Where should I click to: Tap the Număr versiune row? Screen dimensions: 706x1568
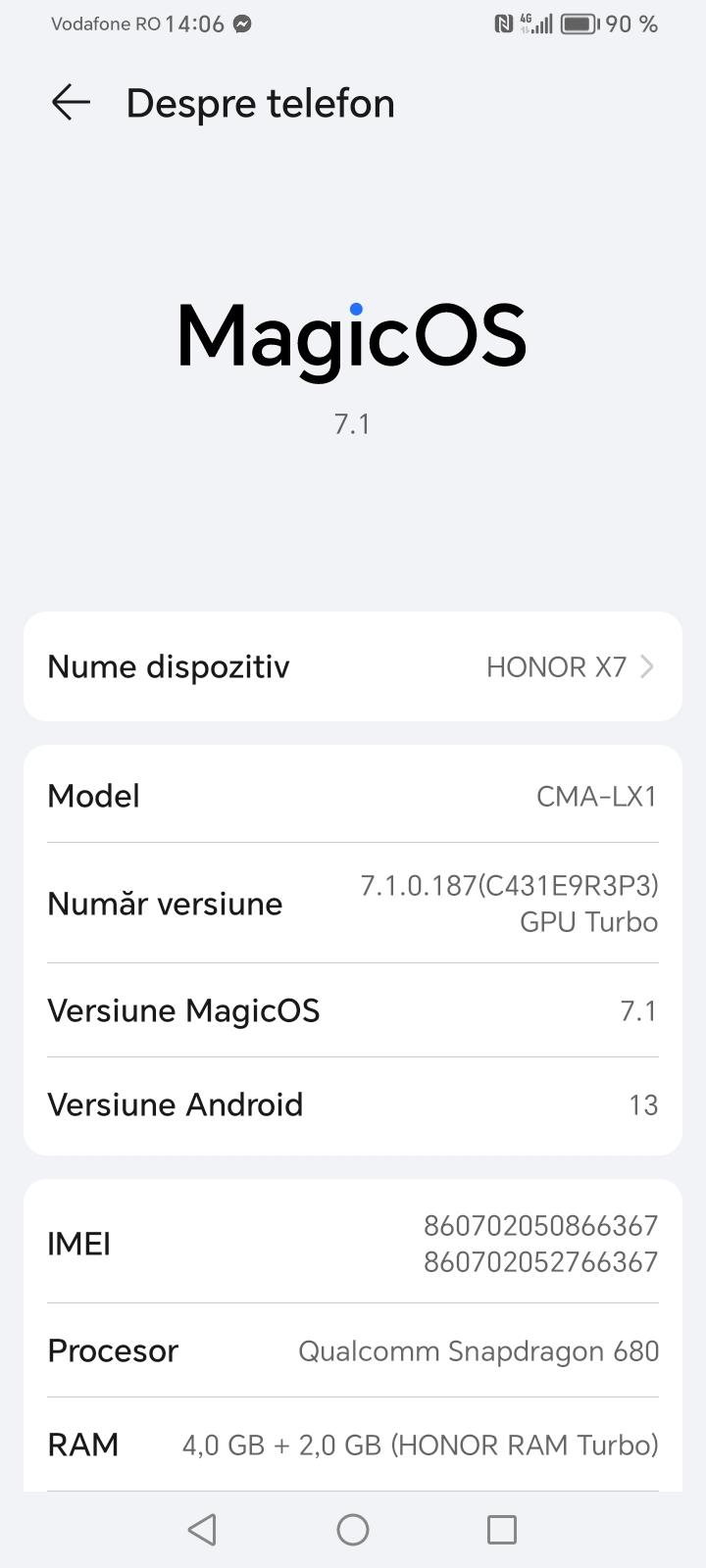[x=353, y=903]
